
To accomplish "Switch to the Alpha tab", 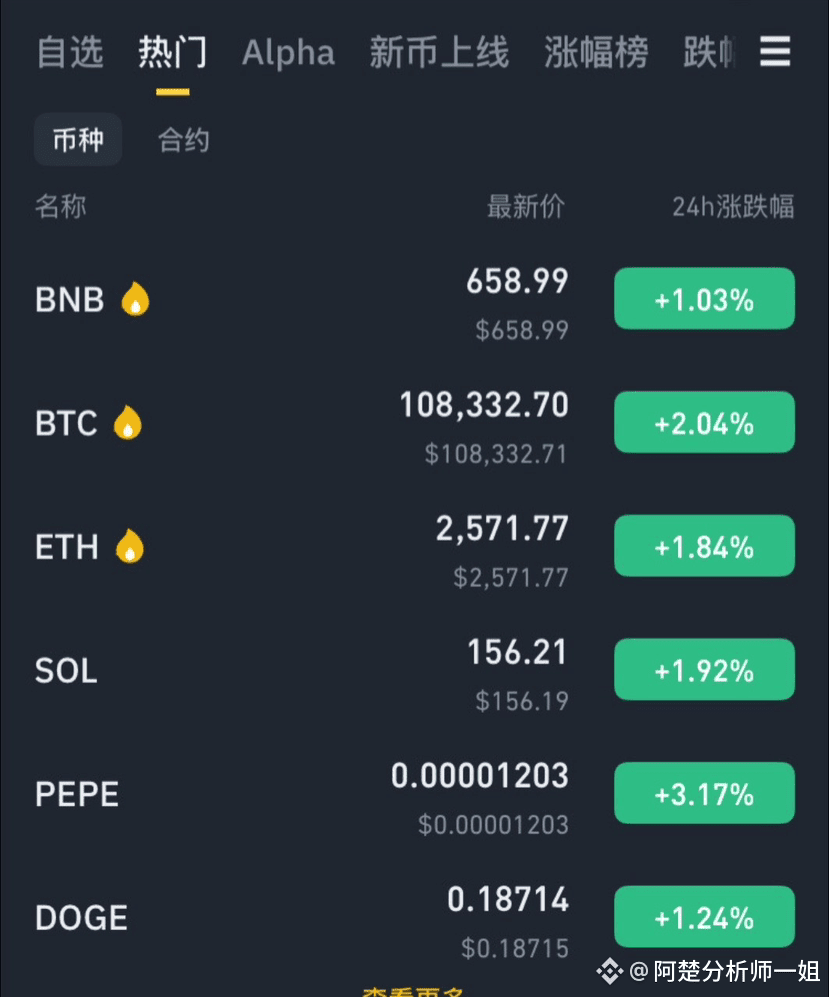I will [x=288, y=53].
